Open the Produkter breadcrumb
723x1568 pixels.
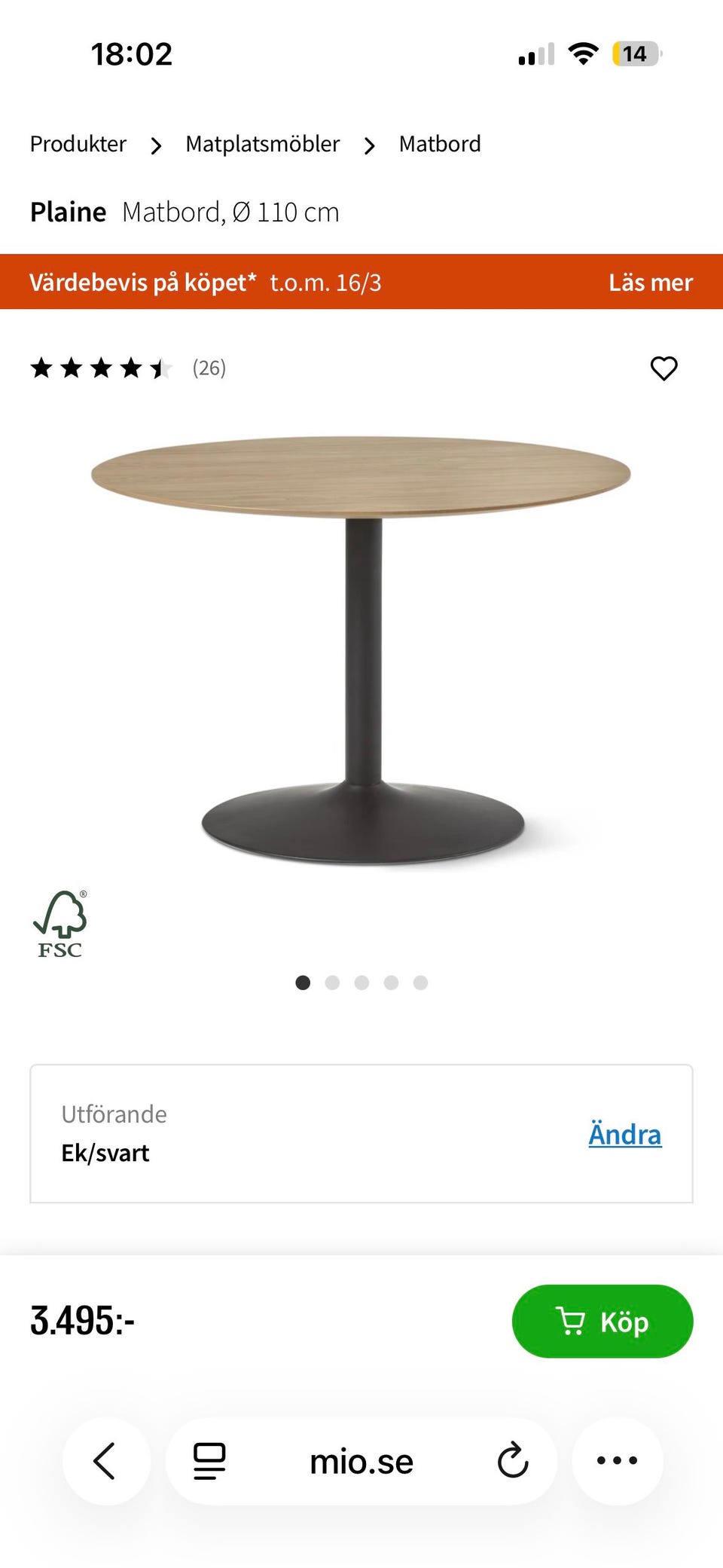coord(78,143)
